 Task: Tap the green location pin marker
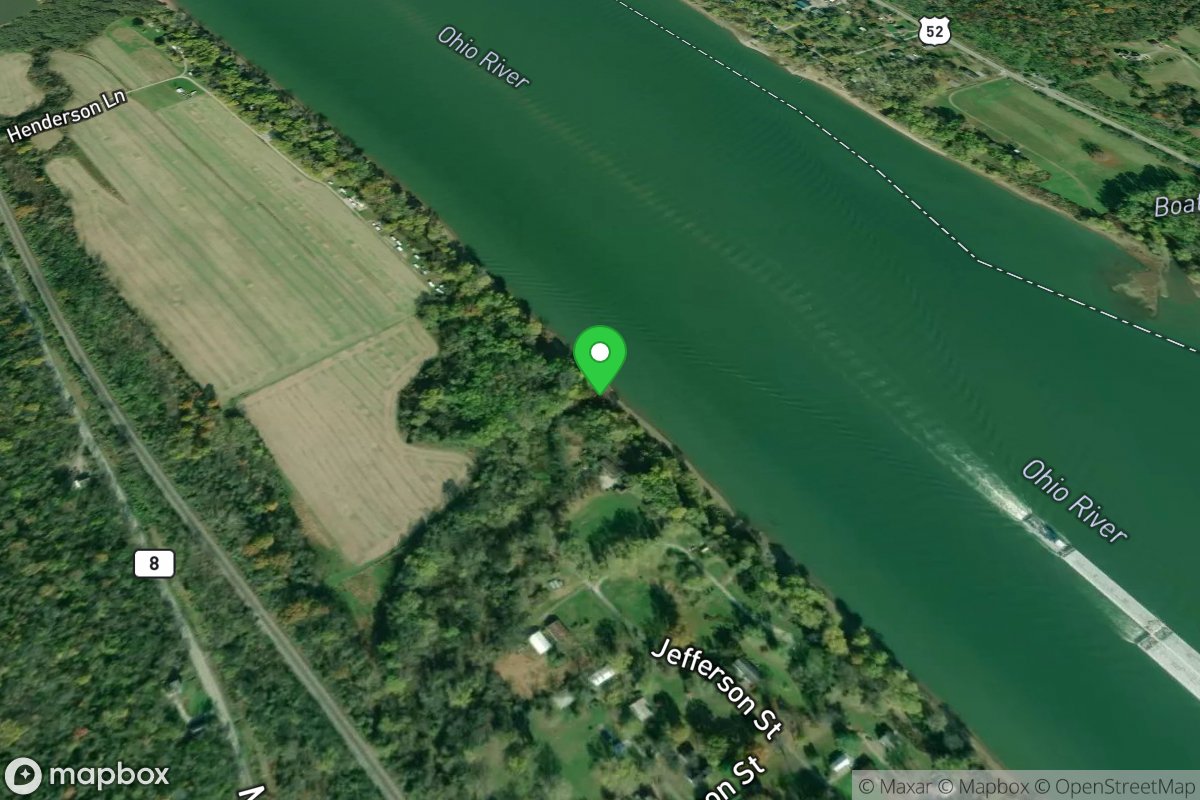(600, 357)
